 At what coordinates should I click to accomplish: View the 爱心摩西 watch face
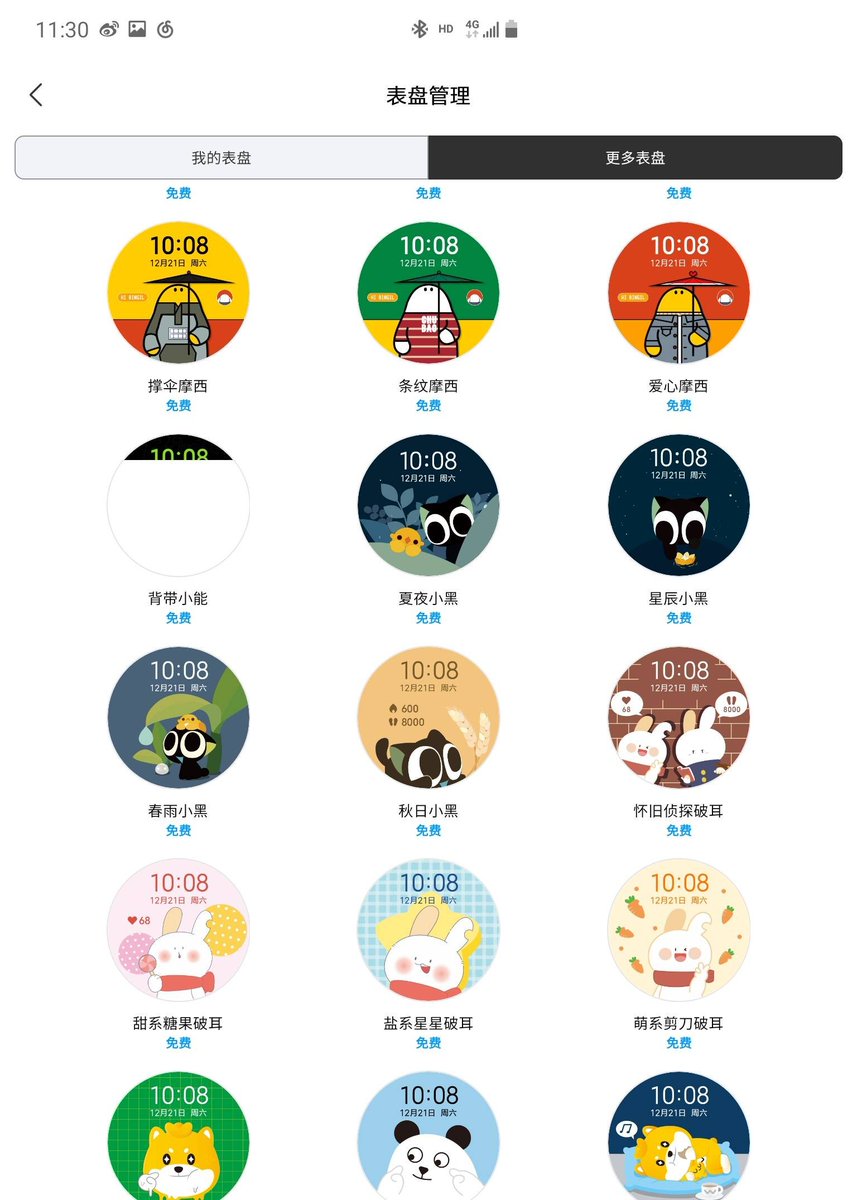pos(678,292)
